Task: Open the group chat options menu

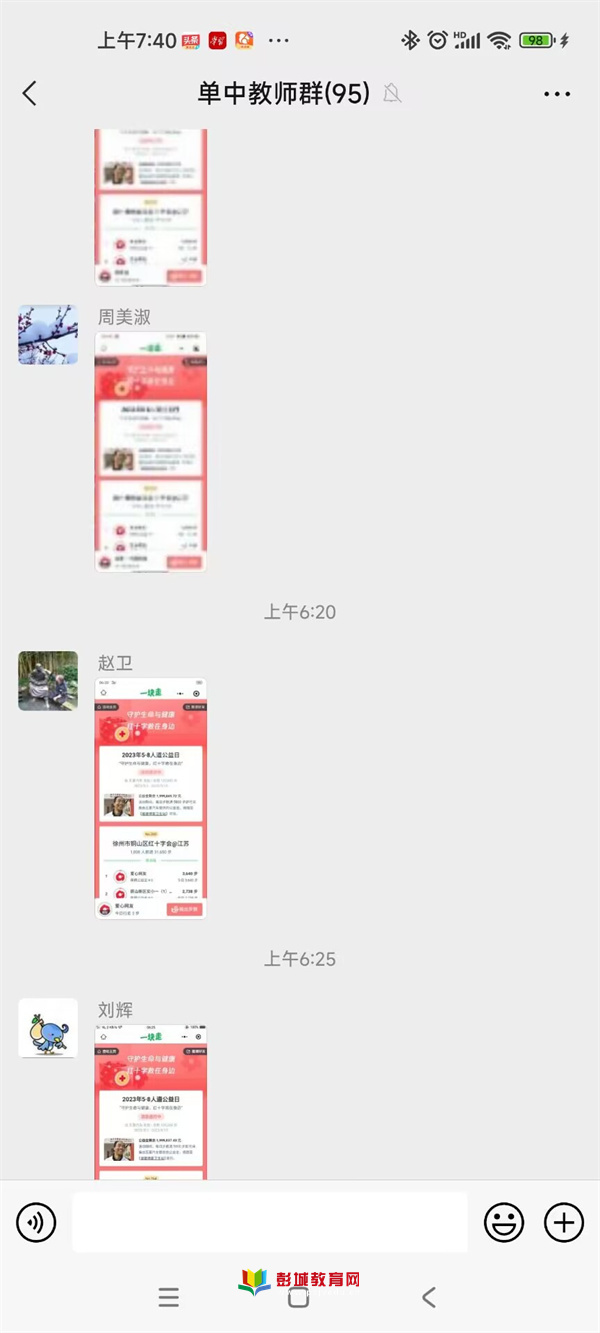Action: (557, 94)
